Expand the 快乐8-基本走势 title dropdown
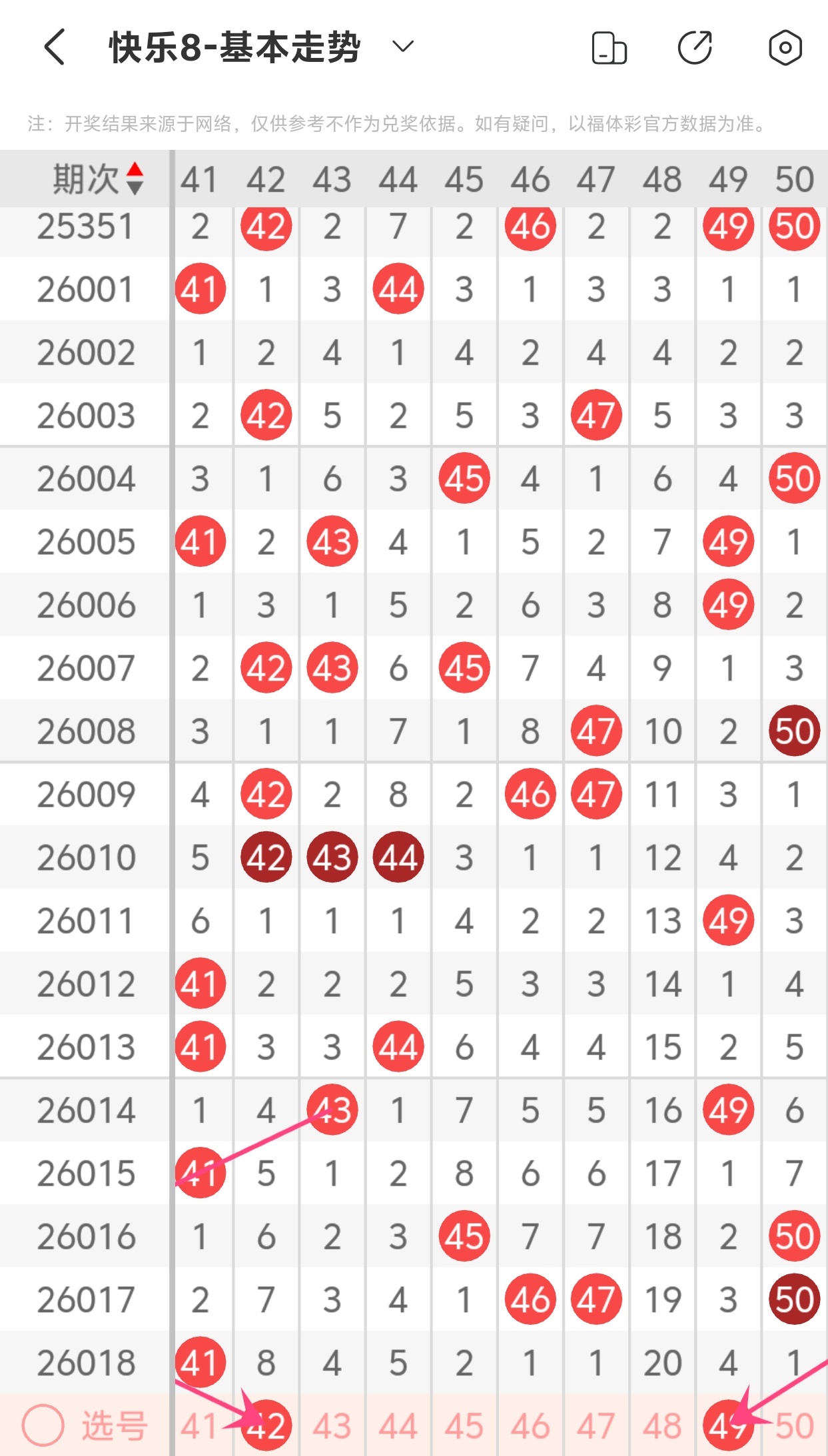 point(403,47)
